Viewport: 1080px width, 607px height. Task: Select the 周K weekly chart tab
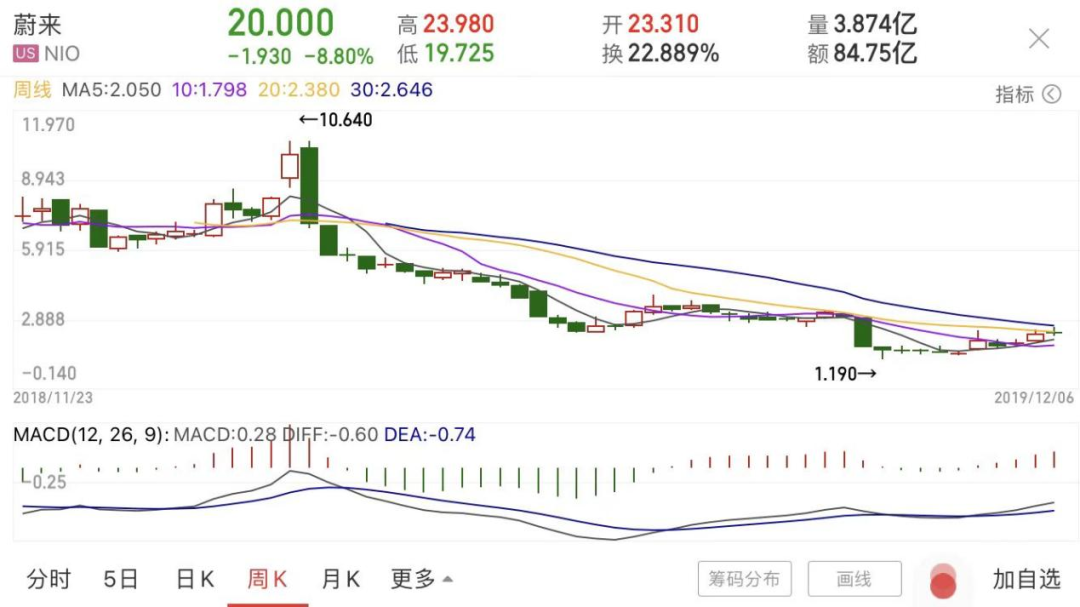point(267,579)
